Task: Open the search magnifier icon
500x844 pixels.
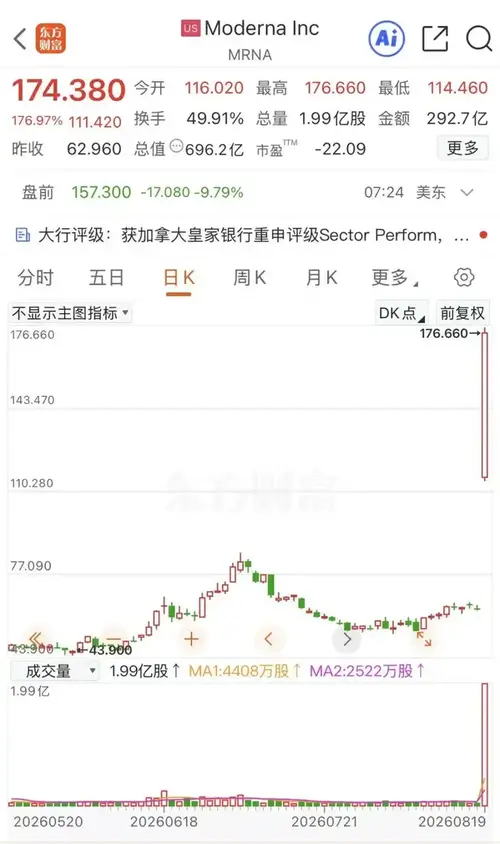Action: pos(478,39)
